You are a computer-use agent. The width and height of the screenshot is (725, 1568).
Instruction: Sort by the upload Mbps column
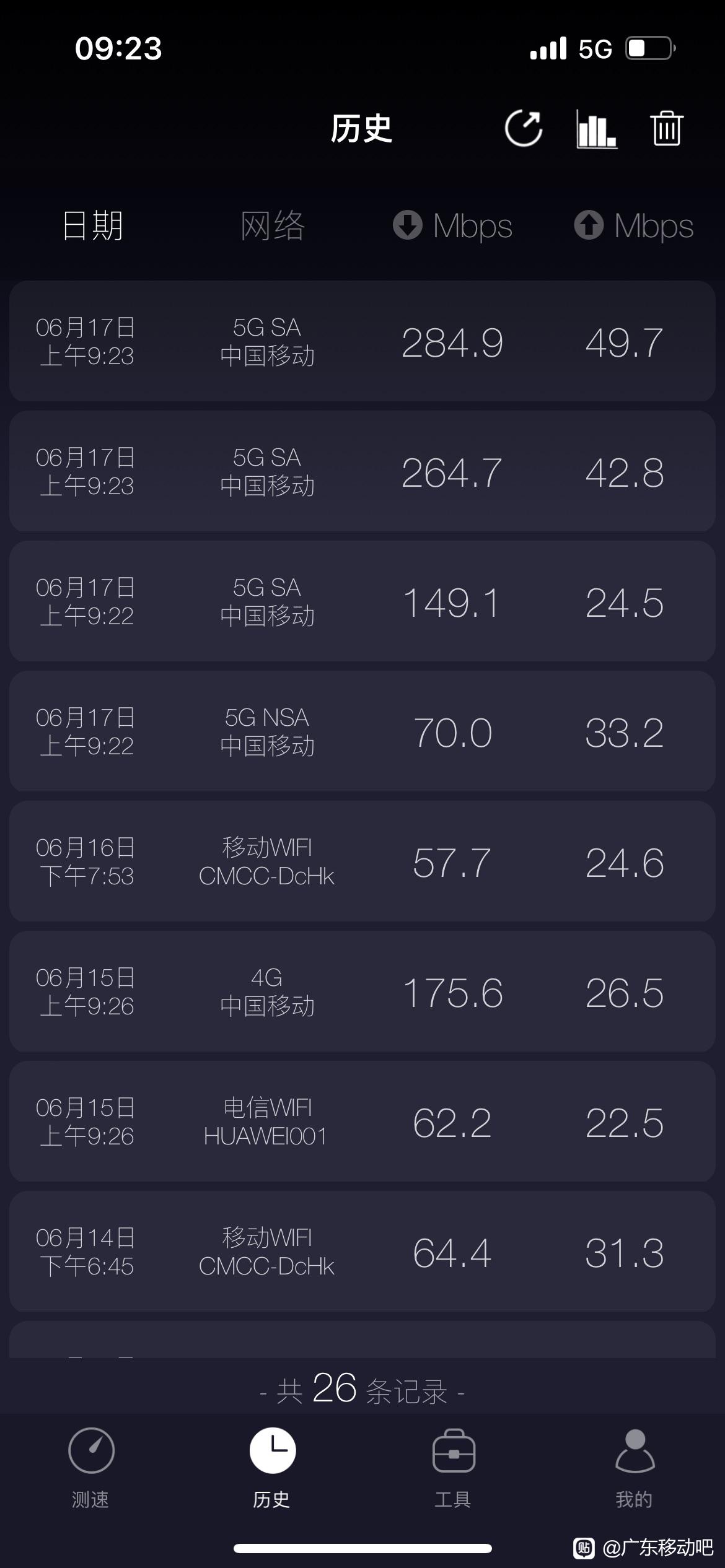[633, 225]
